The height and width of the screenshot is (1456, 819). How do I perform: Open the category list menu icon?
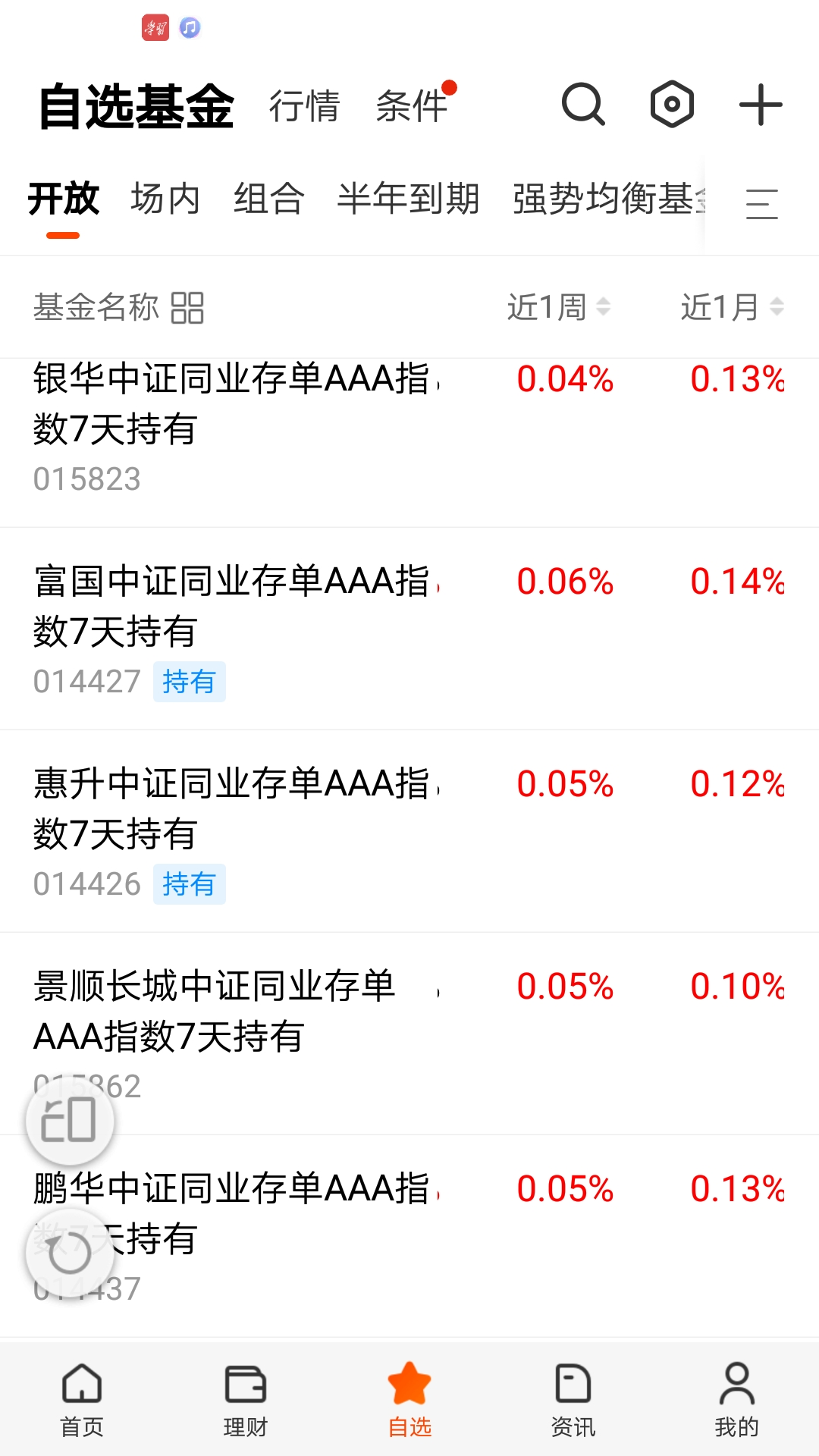761,203
